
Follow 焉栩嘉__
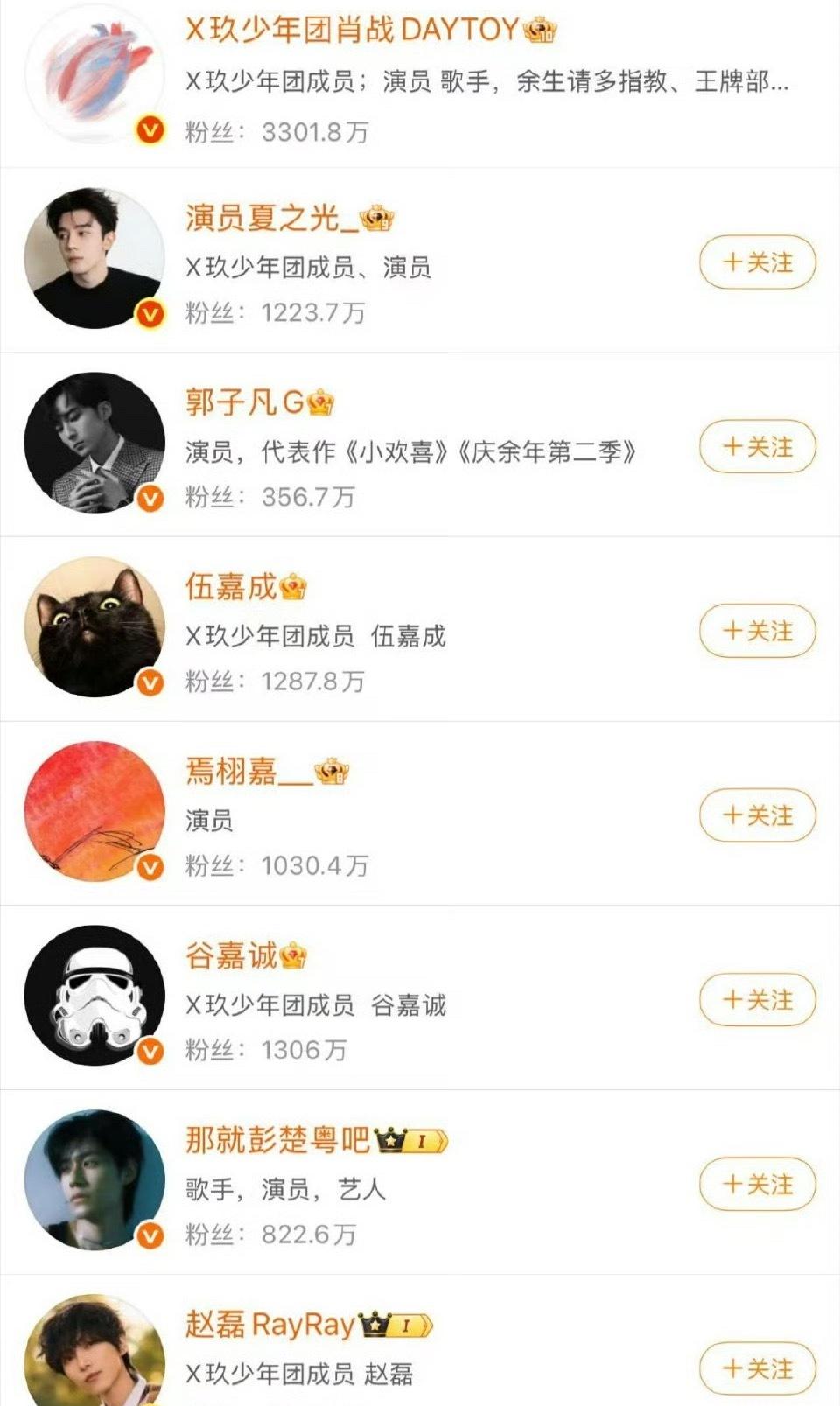758,815
